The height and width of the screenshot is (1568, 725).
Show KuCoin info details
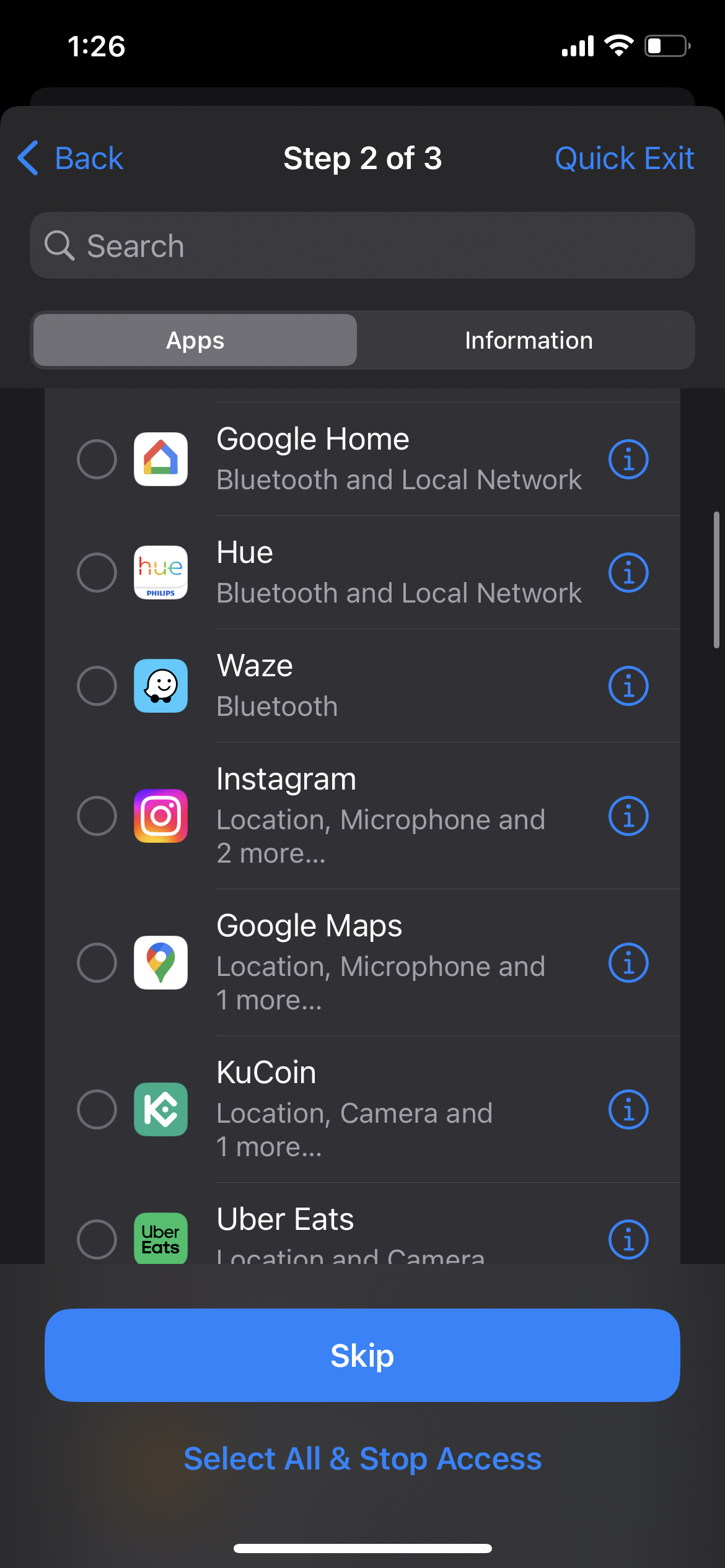coord(628,1110)
